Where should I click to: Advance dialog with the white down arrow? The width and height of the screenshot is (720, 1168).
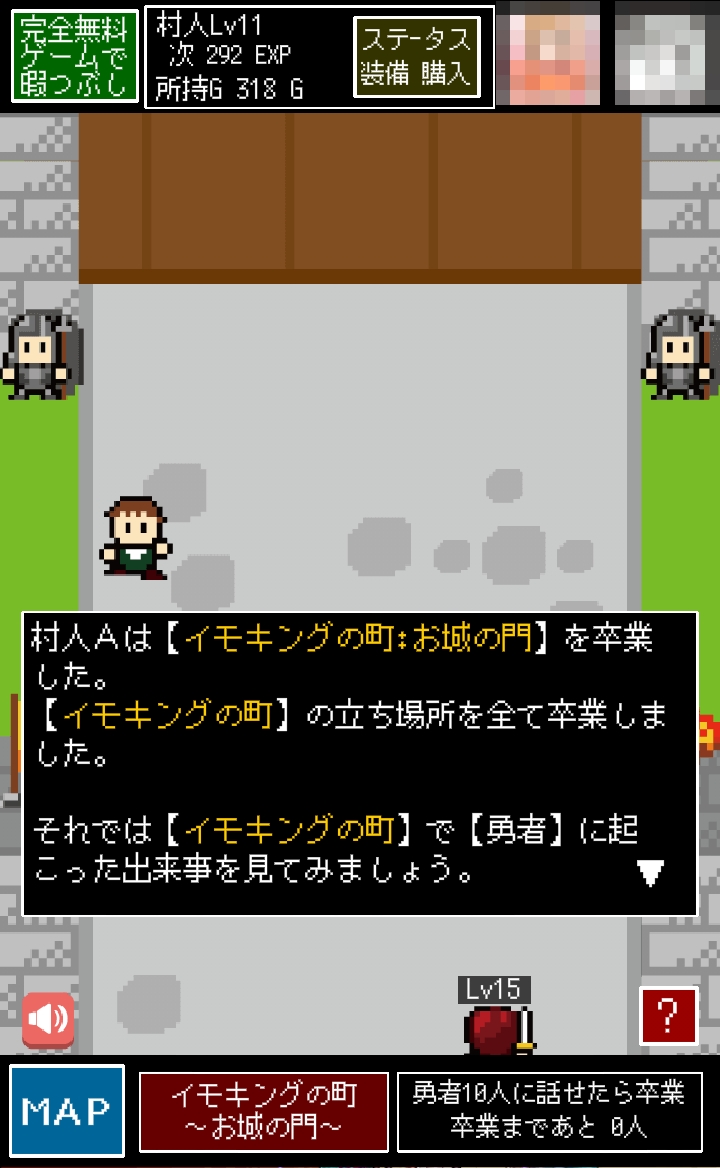[x=650, y=873]
